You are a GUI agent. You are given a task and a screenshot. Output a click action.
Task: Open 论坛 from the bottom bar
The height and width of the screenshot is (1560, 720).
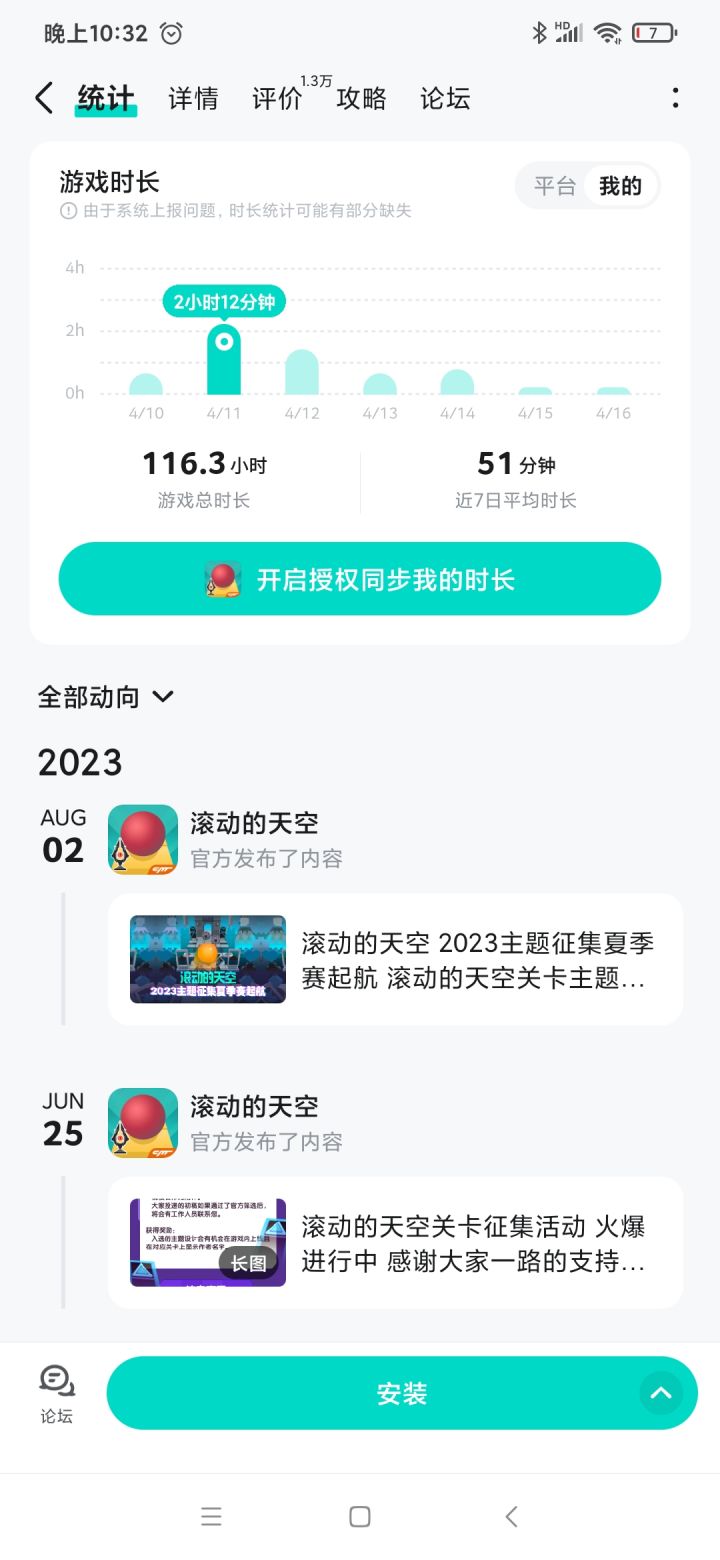tap(57, 1394)
